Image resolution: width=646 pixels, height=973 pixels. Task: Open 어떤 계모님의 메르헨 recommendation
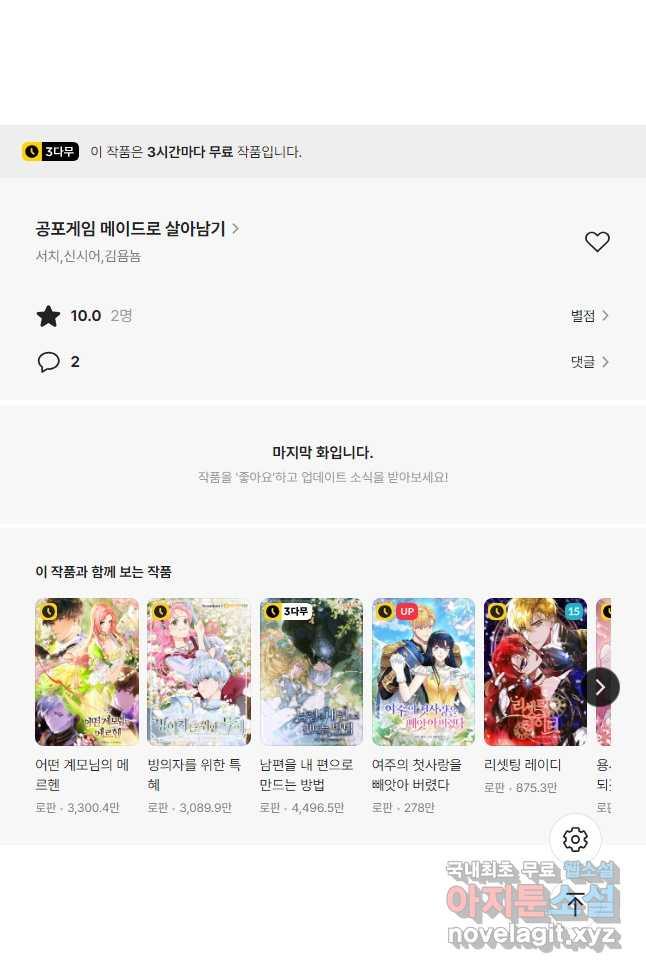click(87, 672)
